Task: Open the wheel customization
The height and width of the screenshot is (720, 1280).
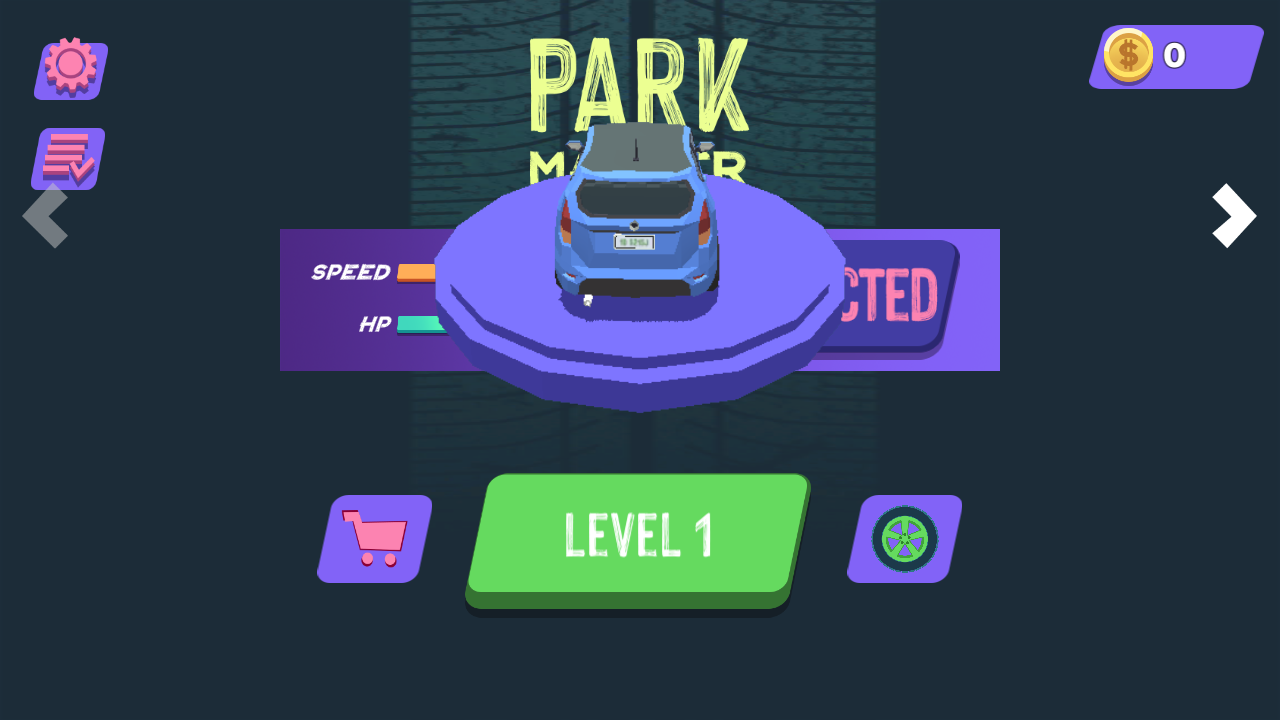Action: tap(904, 538)
